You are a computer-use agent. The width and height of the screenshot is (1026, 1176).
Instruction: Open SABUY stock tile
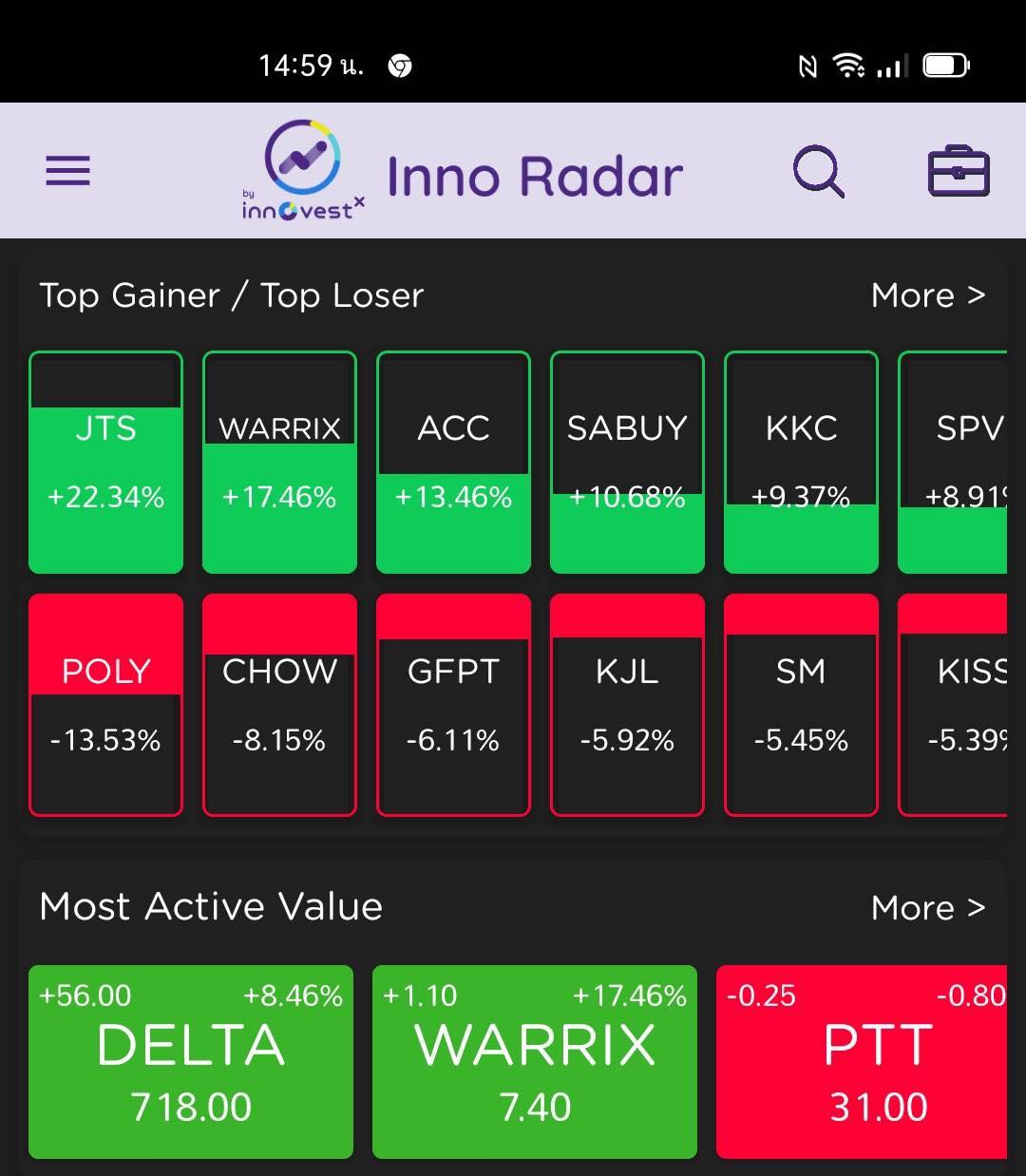(627, 463)
